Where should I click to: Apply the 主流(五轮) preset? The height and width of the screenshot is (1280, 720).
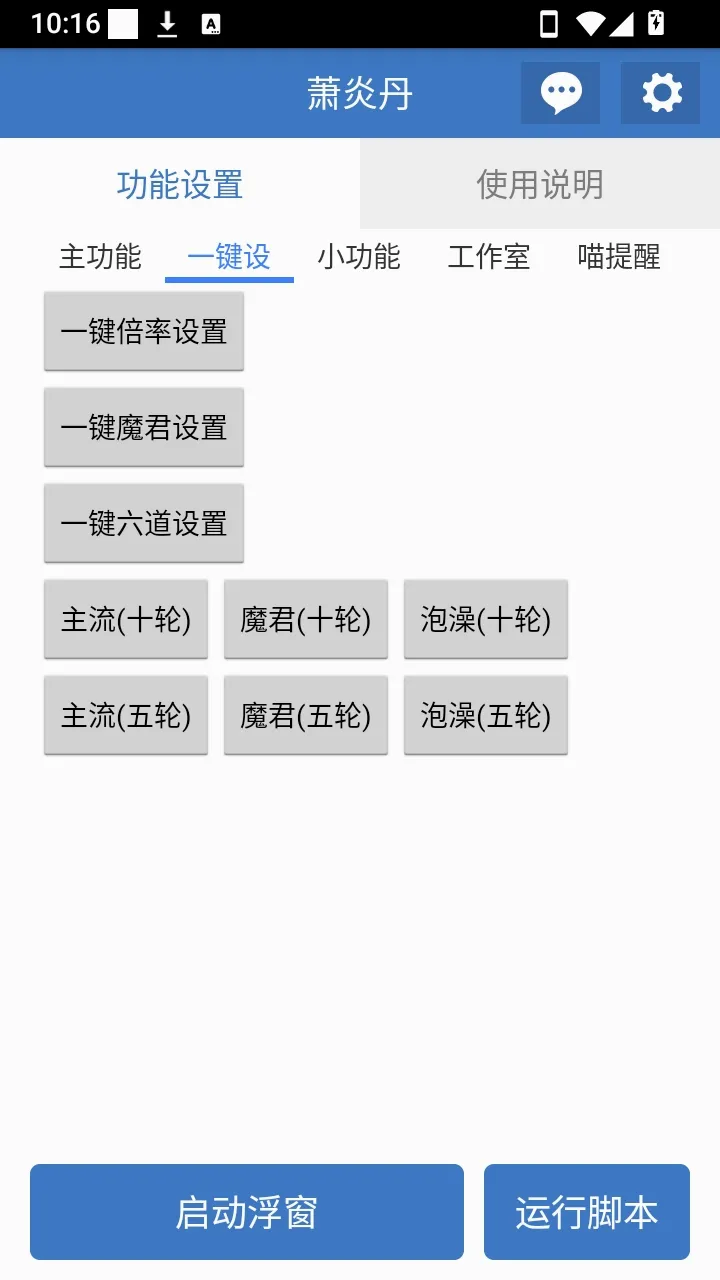tap(126, 715)
